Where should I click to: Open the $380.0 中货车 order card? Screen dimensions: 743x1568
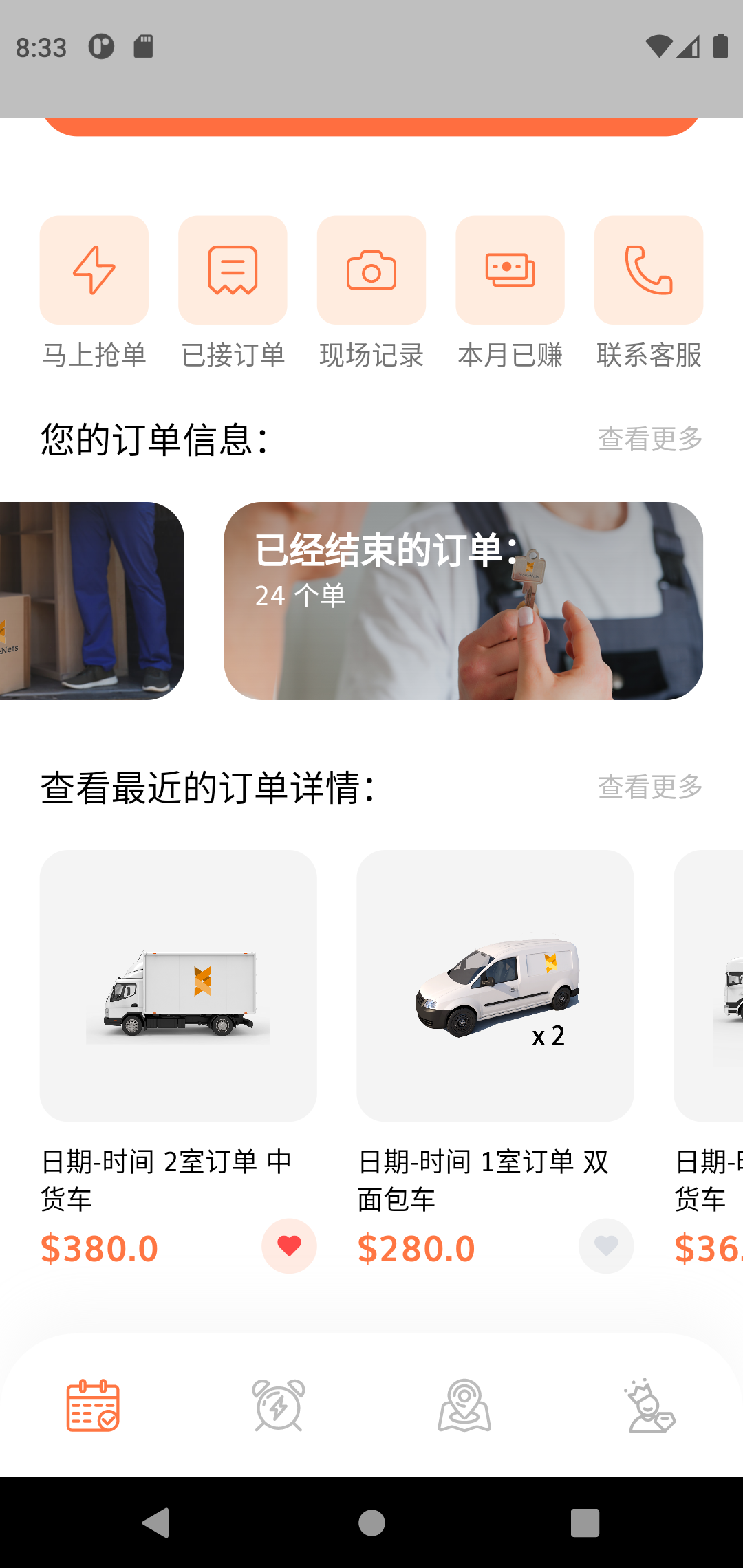point(178,986)
